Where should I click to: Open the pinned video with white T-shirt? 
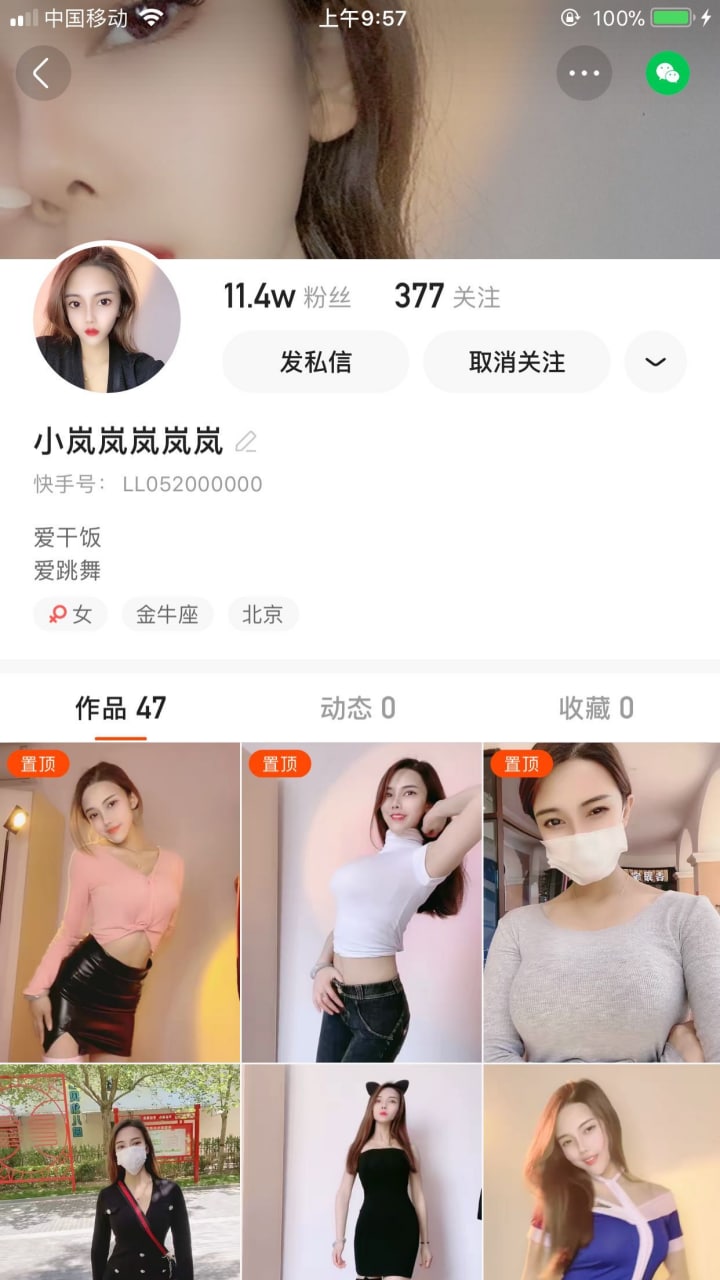(x=361, y=902)
